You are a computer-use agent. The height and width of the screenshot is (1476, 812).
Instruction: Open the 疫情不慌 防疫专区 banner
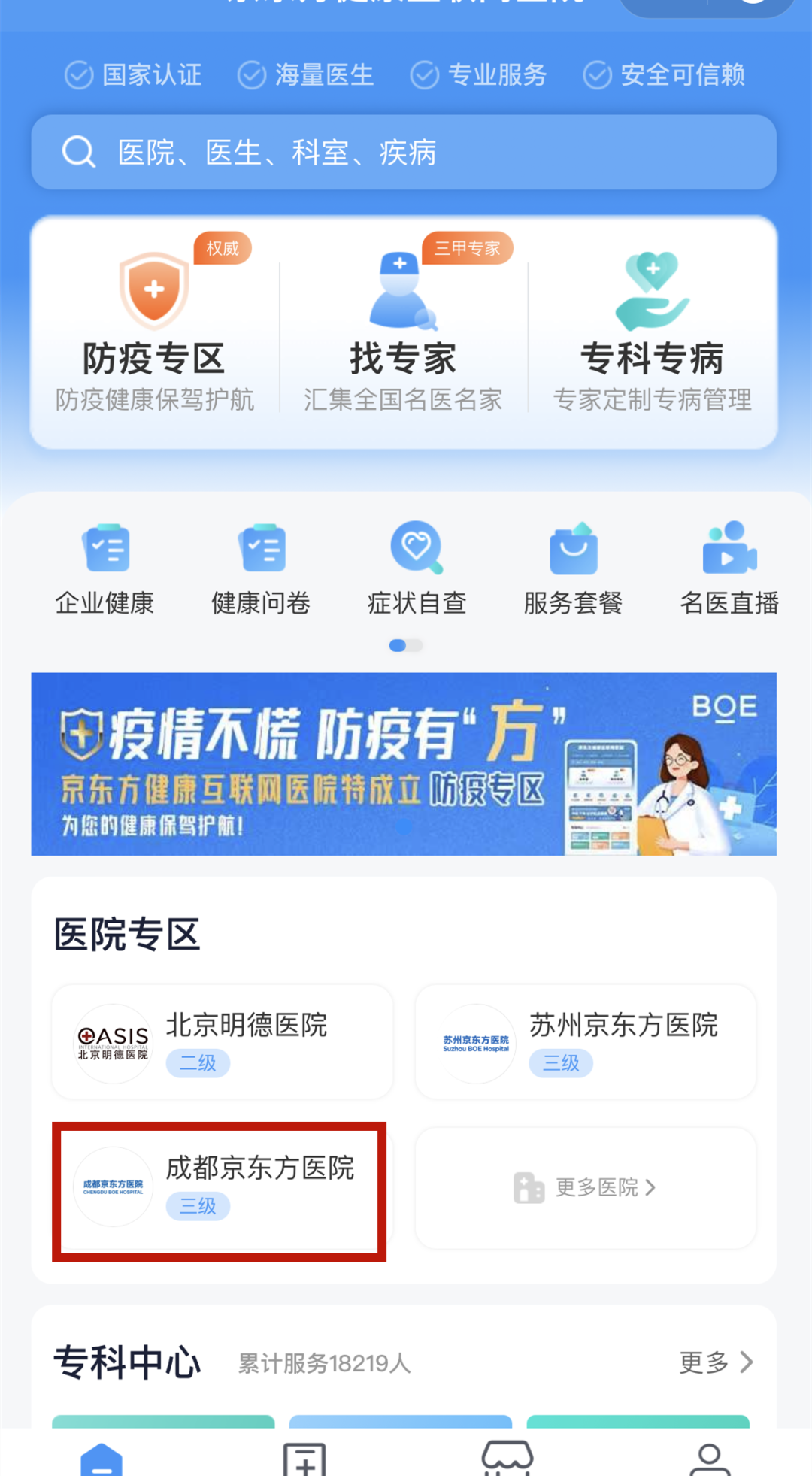coord(403,764)
